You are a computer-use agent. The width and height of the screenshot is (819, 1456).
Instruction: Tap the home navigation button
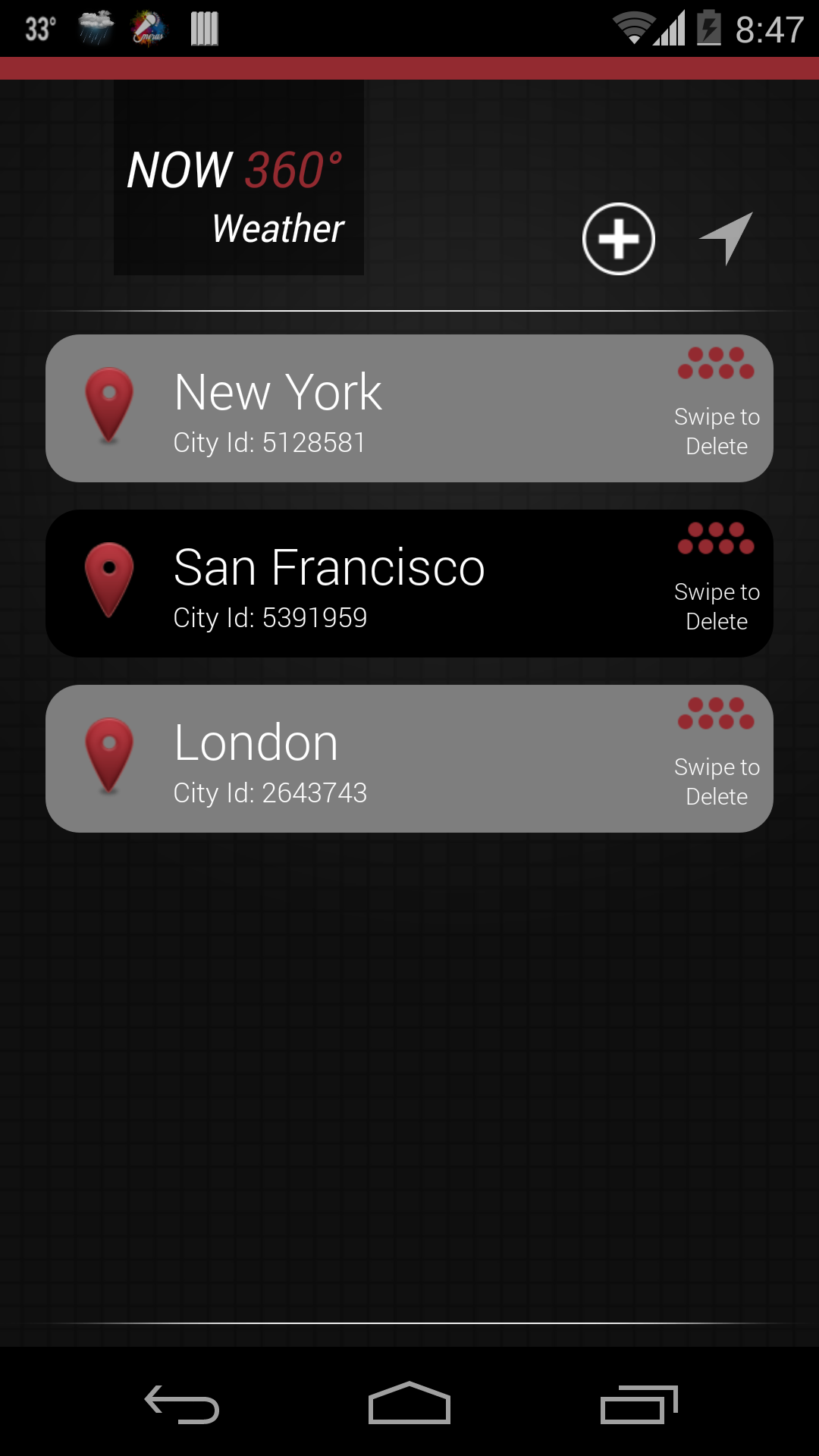click(x=409, y=1403)
